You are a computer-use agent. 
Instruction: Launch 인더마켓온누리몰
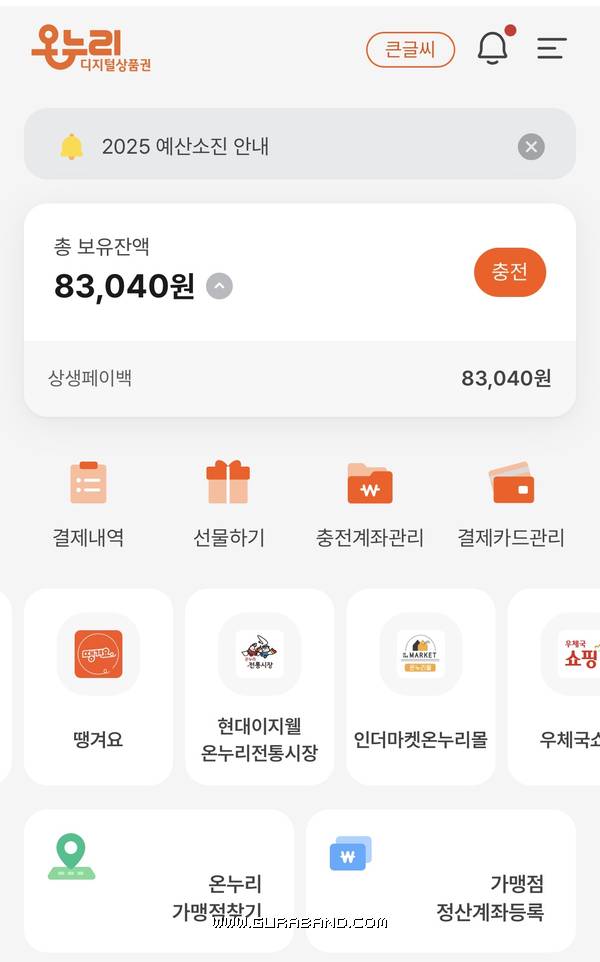click(421, 686)
